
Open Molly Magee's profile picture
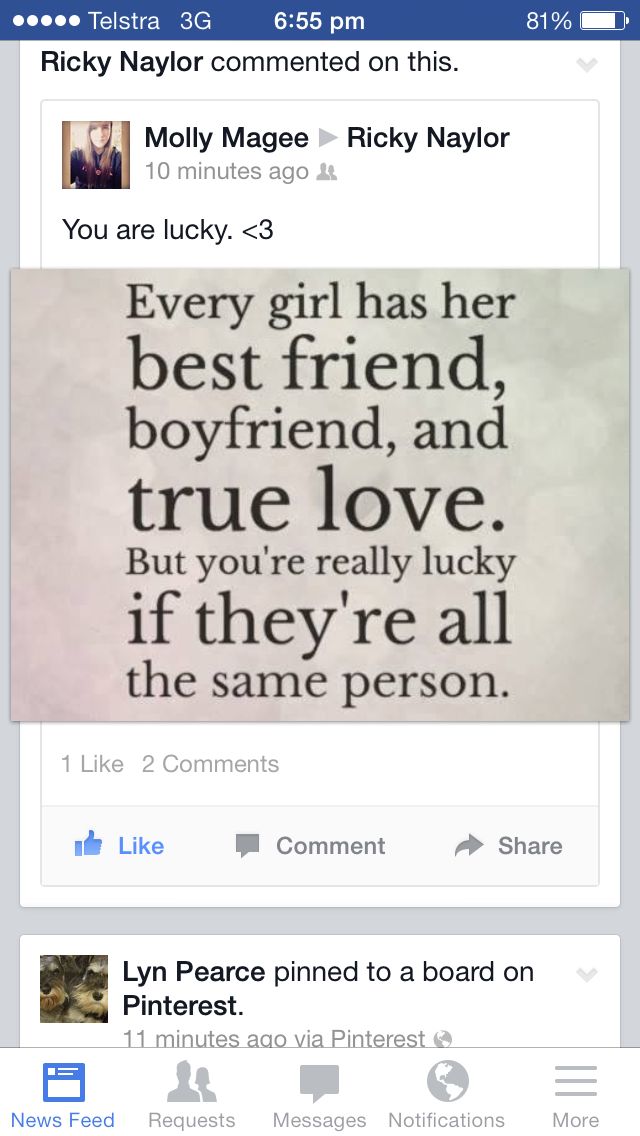pyautogui.click(x=96, y=155)
